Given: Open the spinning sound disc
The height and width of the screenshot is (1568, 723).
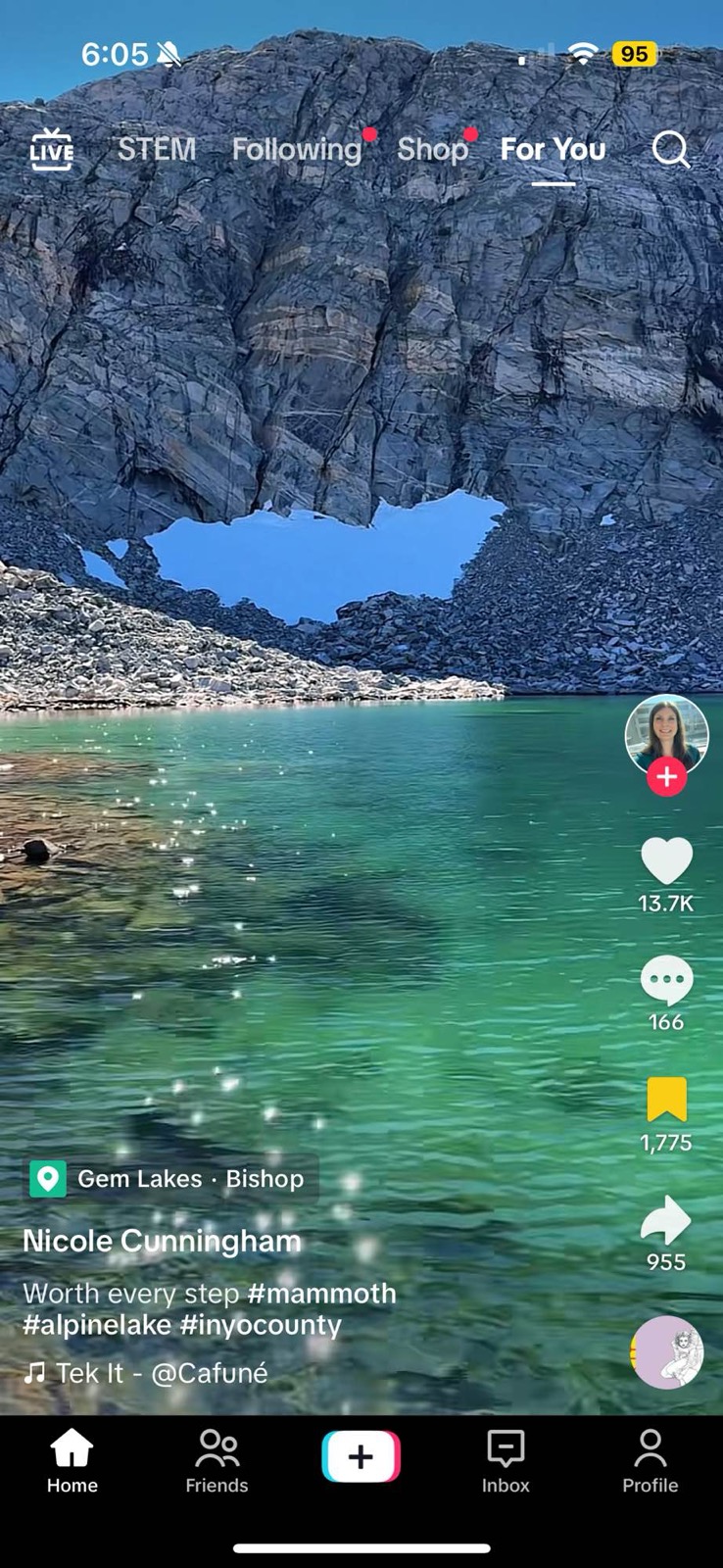Looking at the screenshot, I should 668,1352.
